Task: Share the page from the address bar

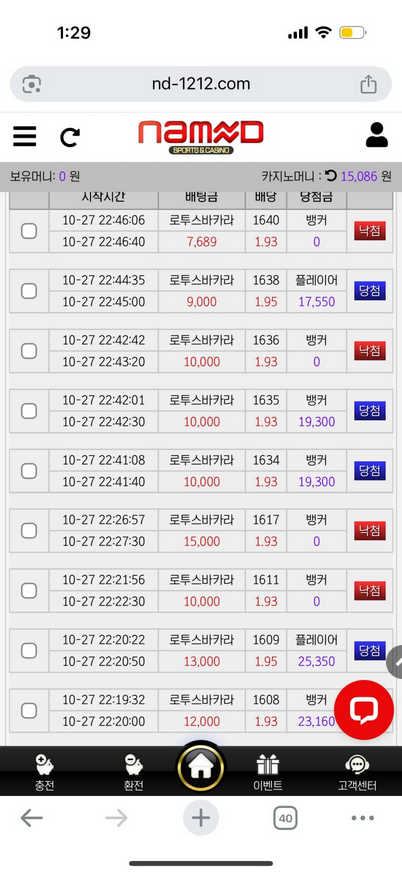Action: (x=368, y=84)
